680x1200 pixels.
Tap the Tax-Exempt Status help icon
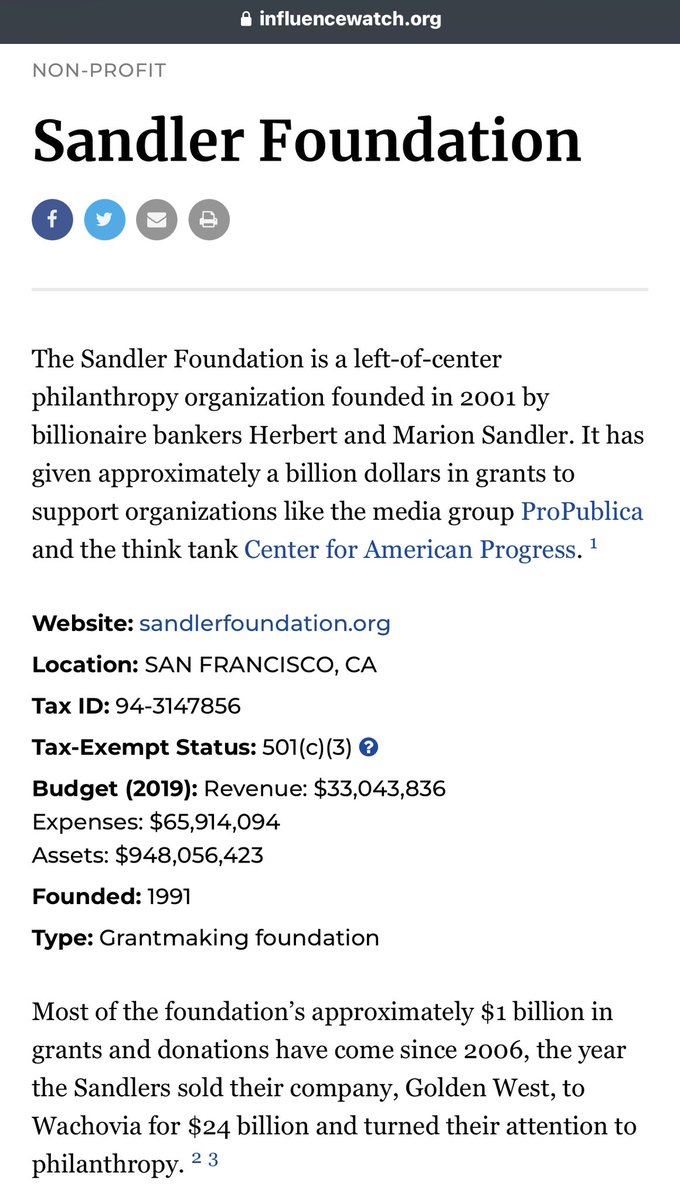click(x=369, y=747)
